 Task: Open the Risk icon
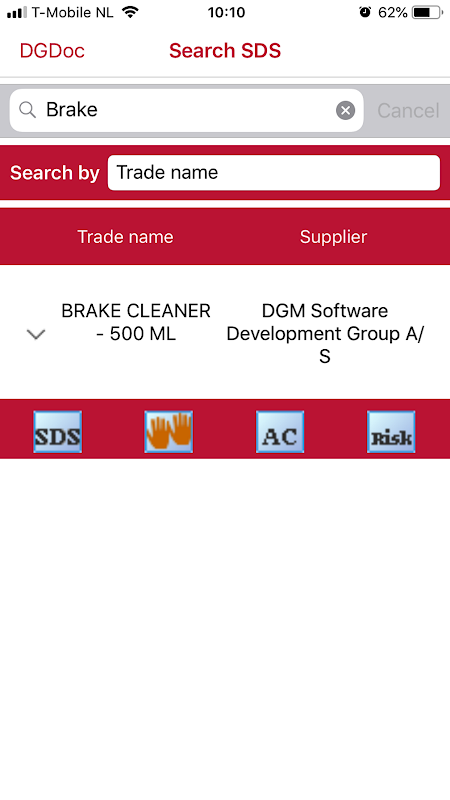coord(391,432)
